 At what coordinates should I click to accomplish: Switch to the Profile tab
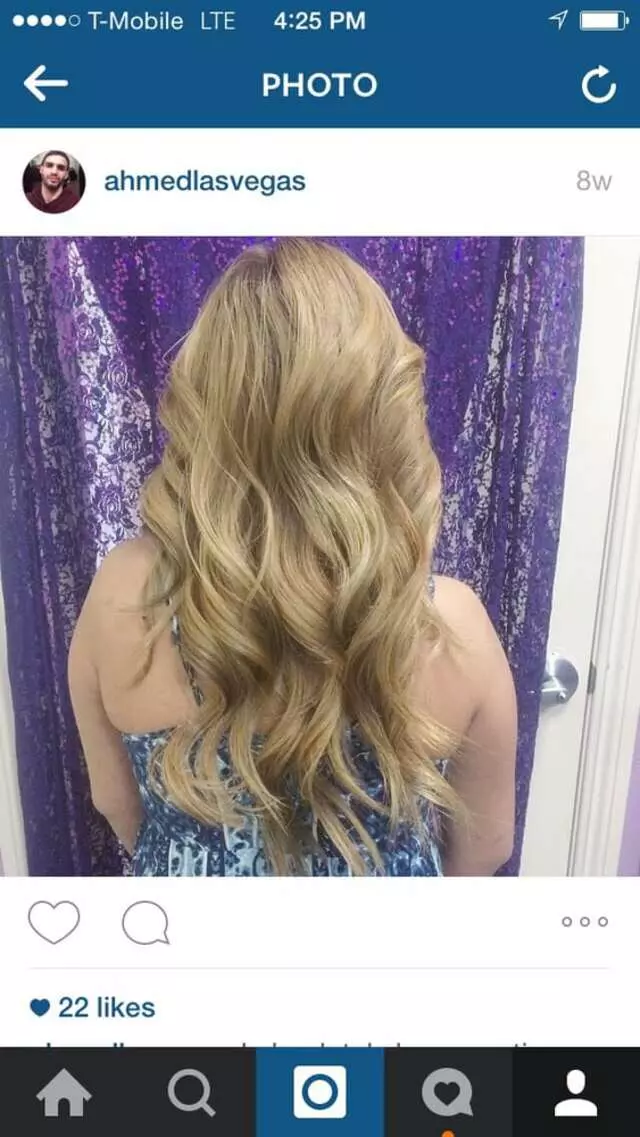pos(576,1093)
